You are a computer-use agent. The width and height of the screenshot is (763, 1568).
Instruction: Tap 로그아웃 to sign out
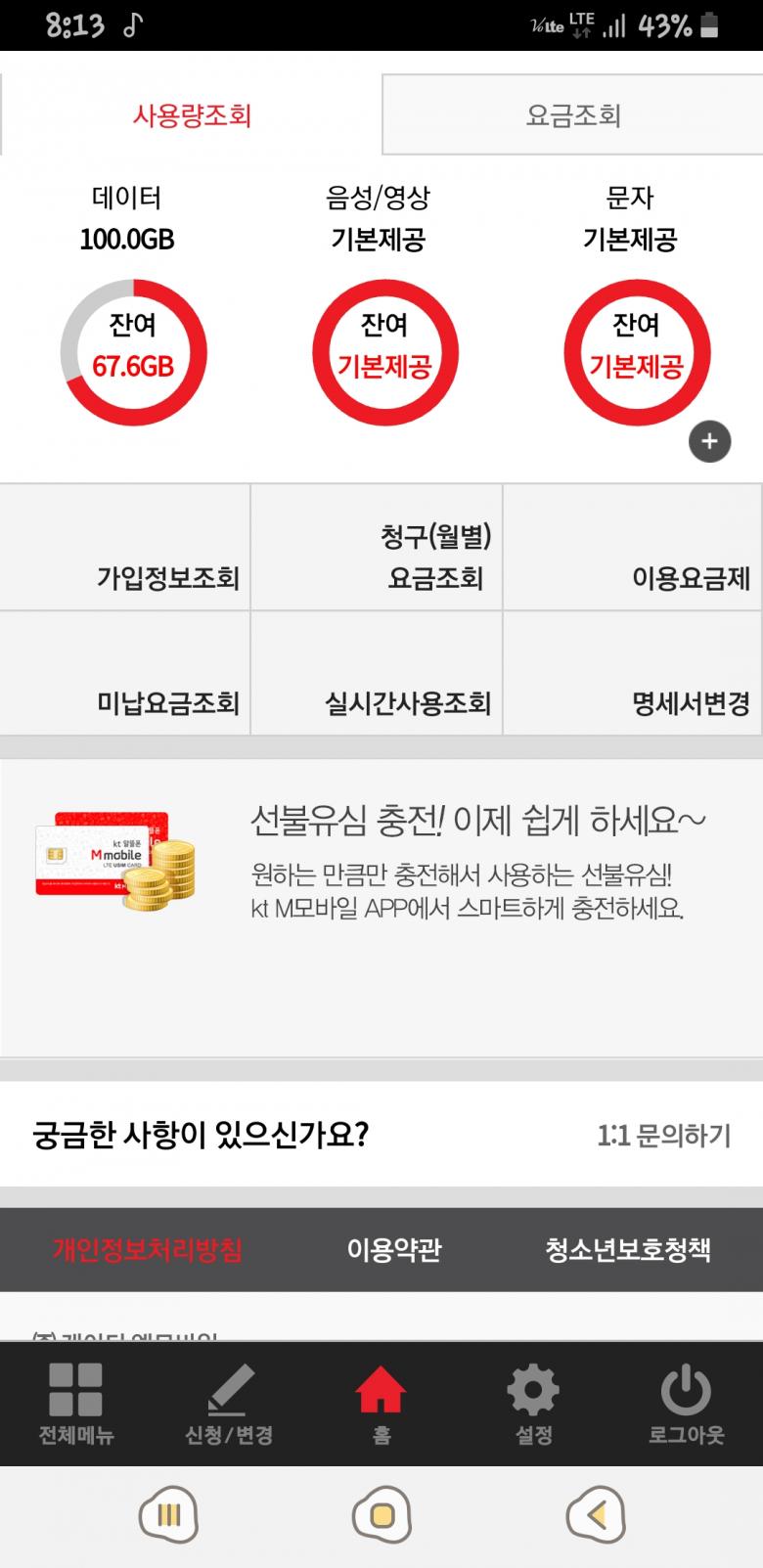click(x=687, y=1404)
